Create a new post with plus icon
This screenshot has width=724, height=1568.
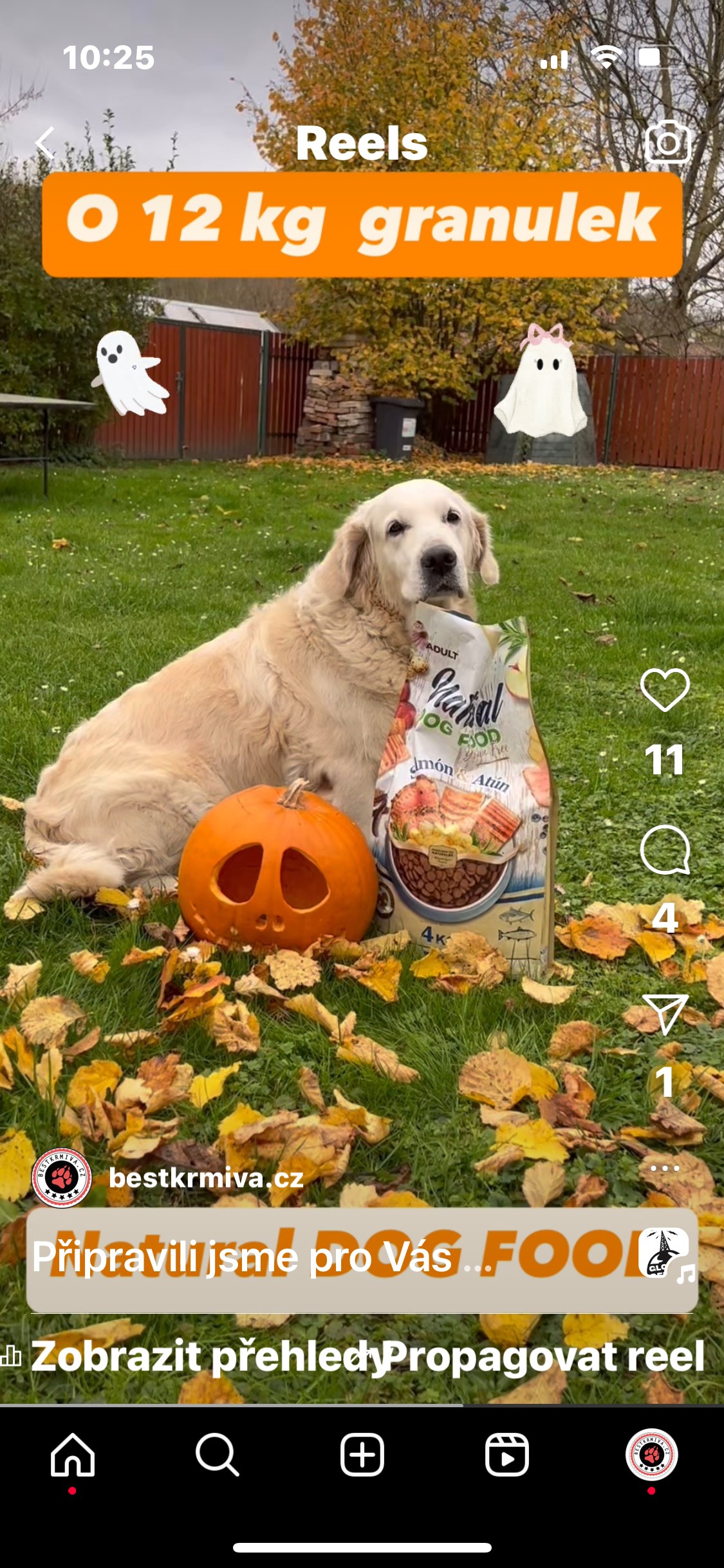(362, 1455)
